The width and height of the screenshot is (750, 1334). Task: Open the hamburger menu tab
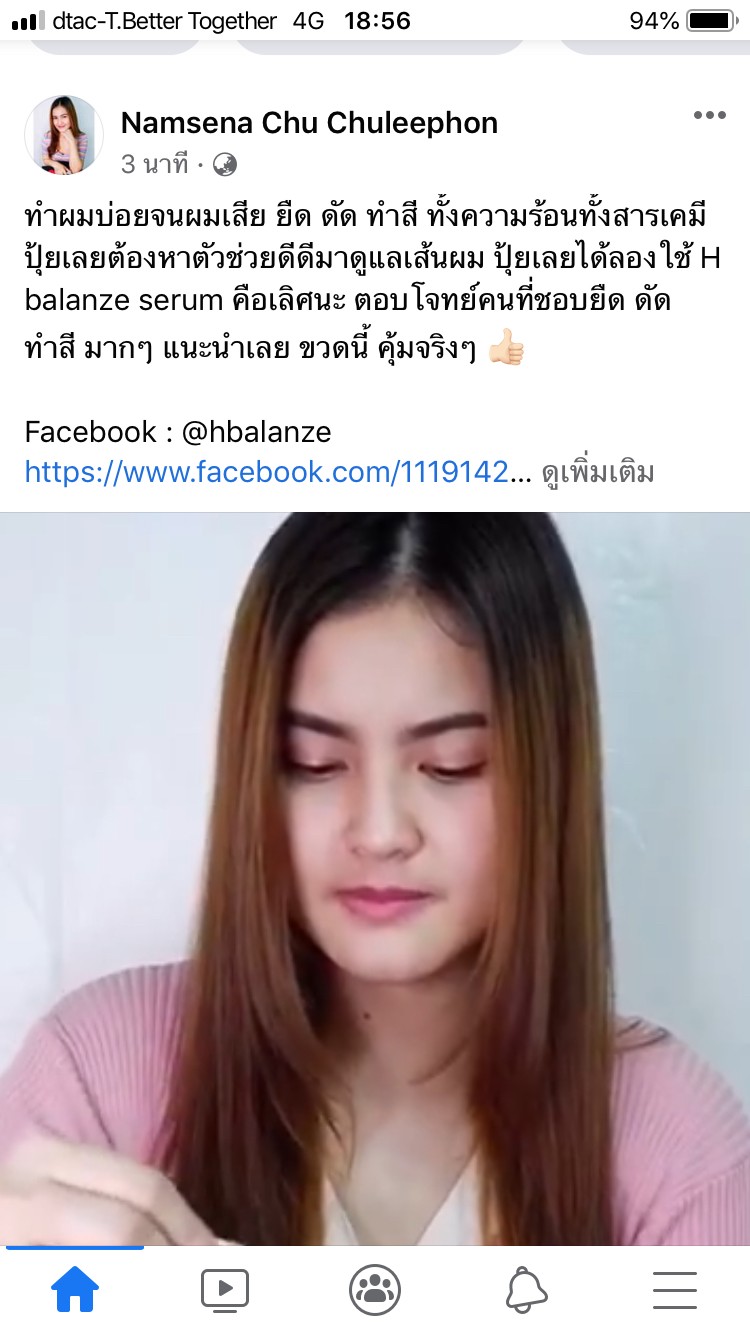click(x=675, y=1290)
